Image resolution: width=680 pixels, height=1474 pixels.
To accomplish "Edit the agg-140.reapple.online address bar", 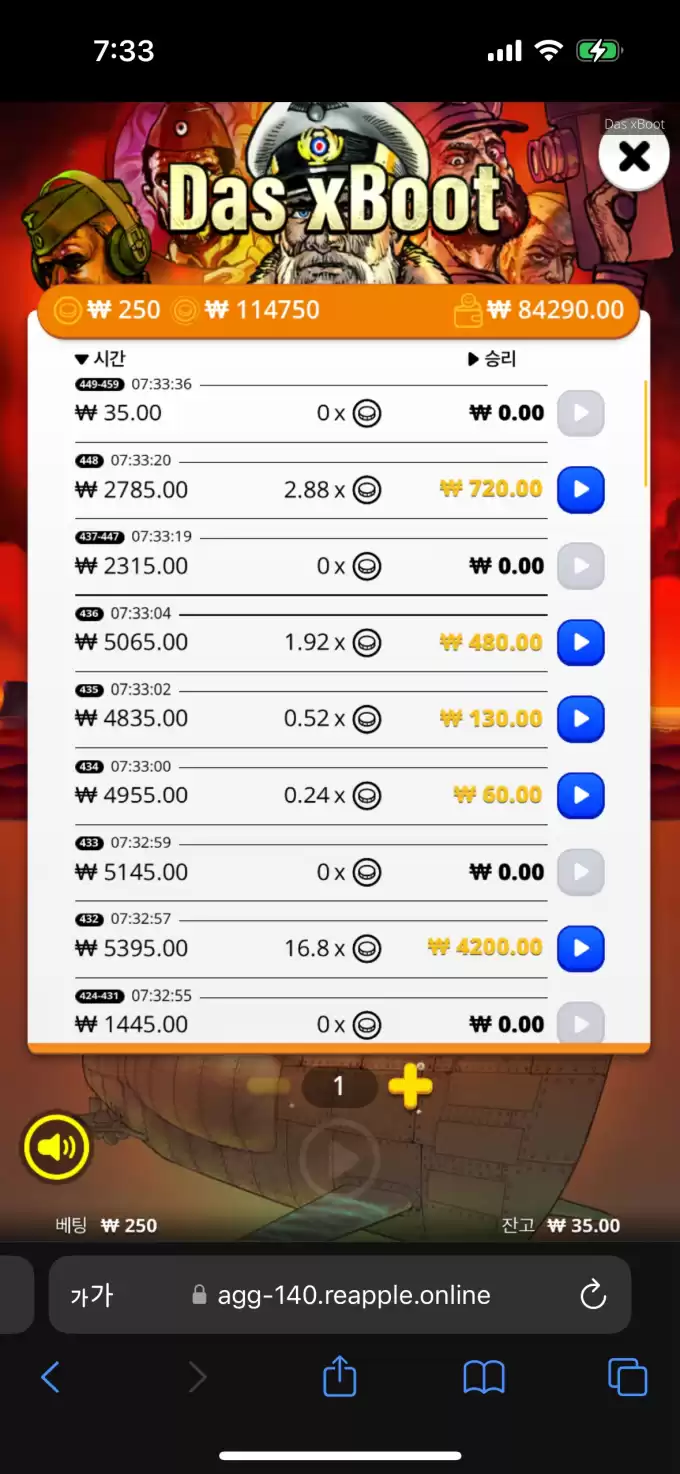I will click(x=354, y=1296).
